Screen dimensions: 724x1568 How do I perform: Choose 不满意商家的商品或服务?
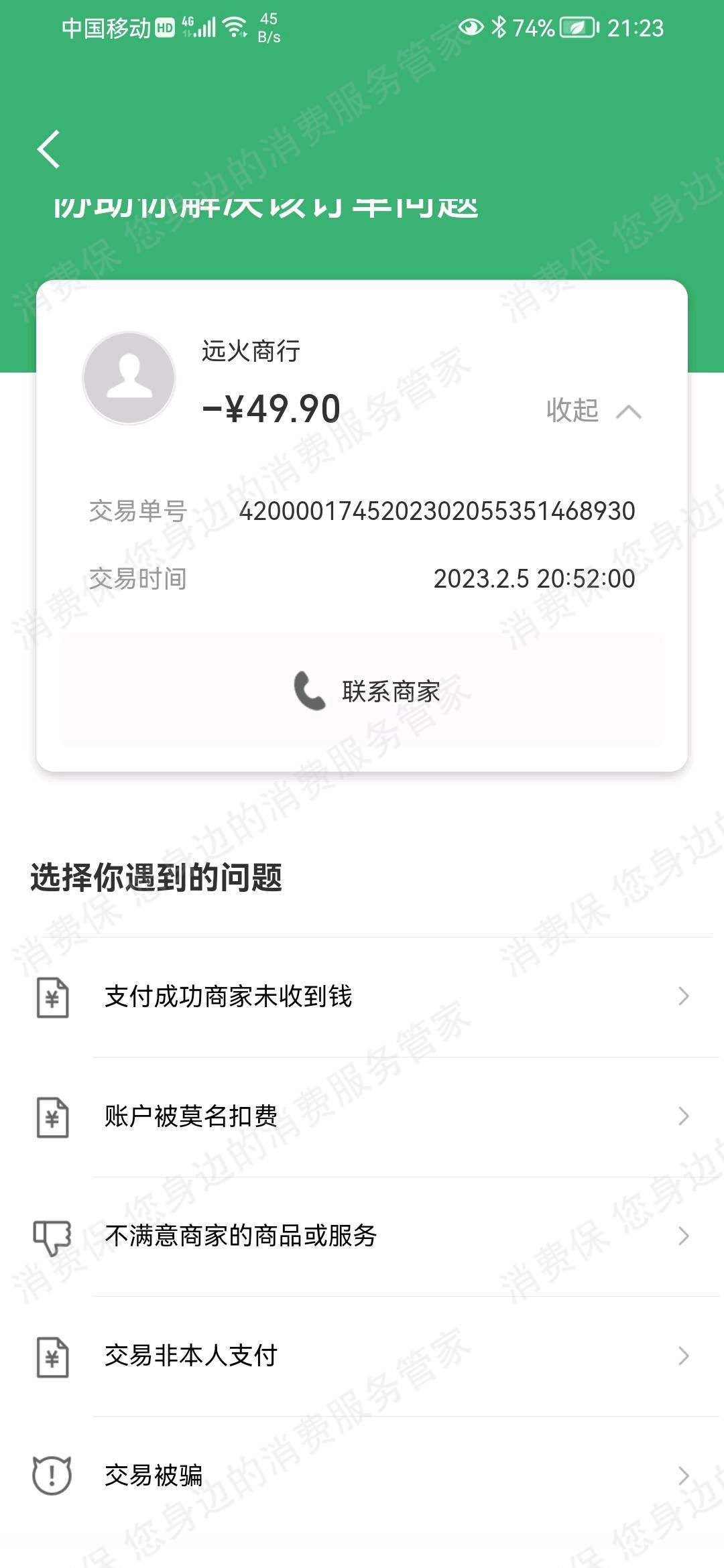click(362, 1236)
